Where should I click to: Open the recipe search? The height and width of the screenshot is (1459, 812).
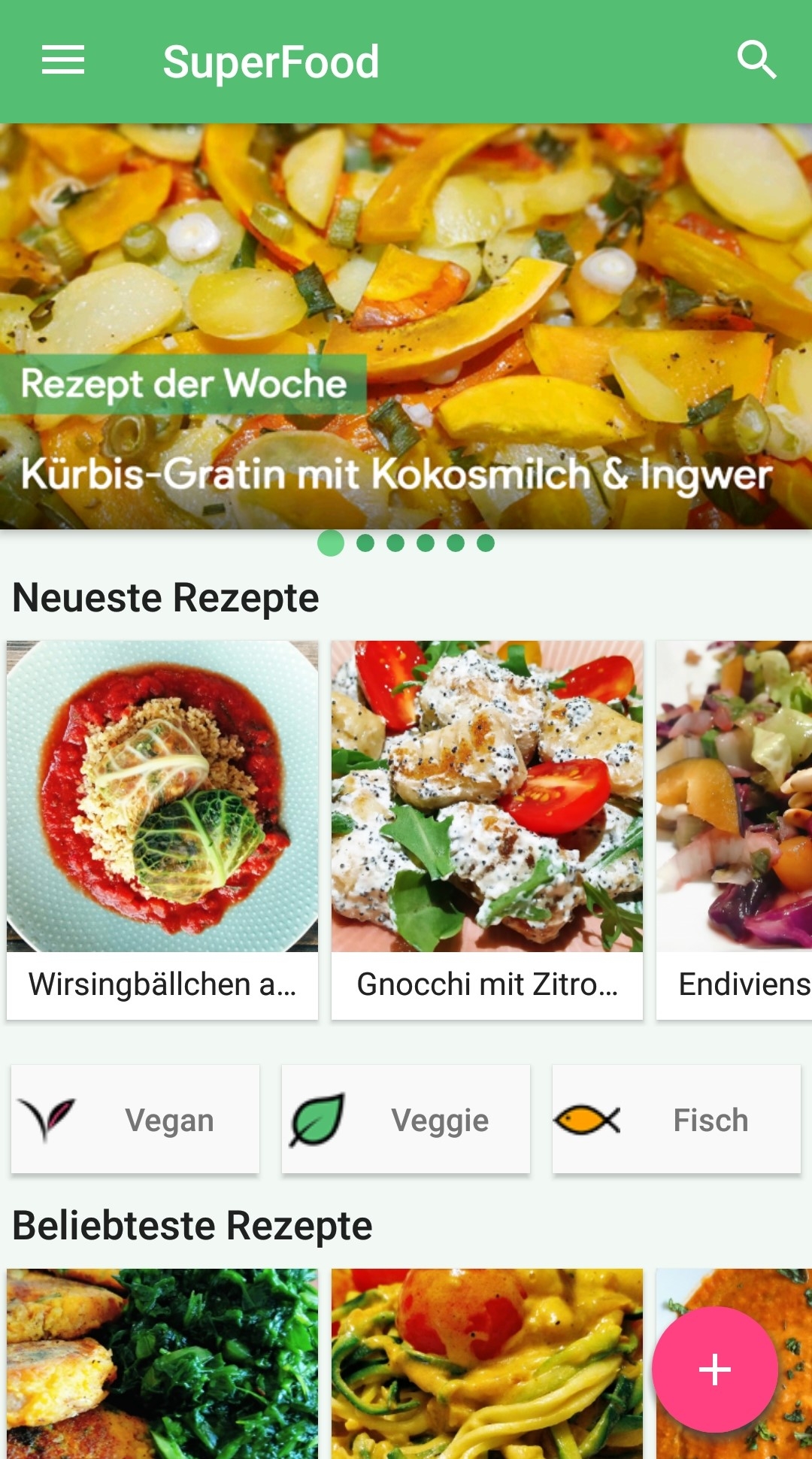[756, 60]
